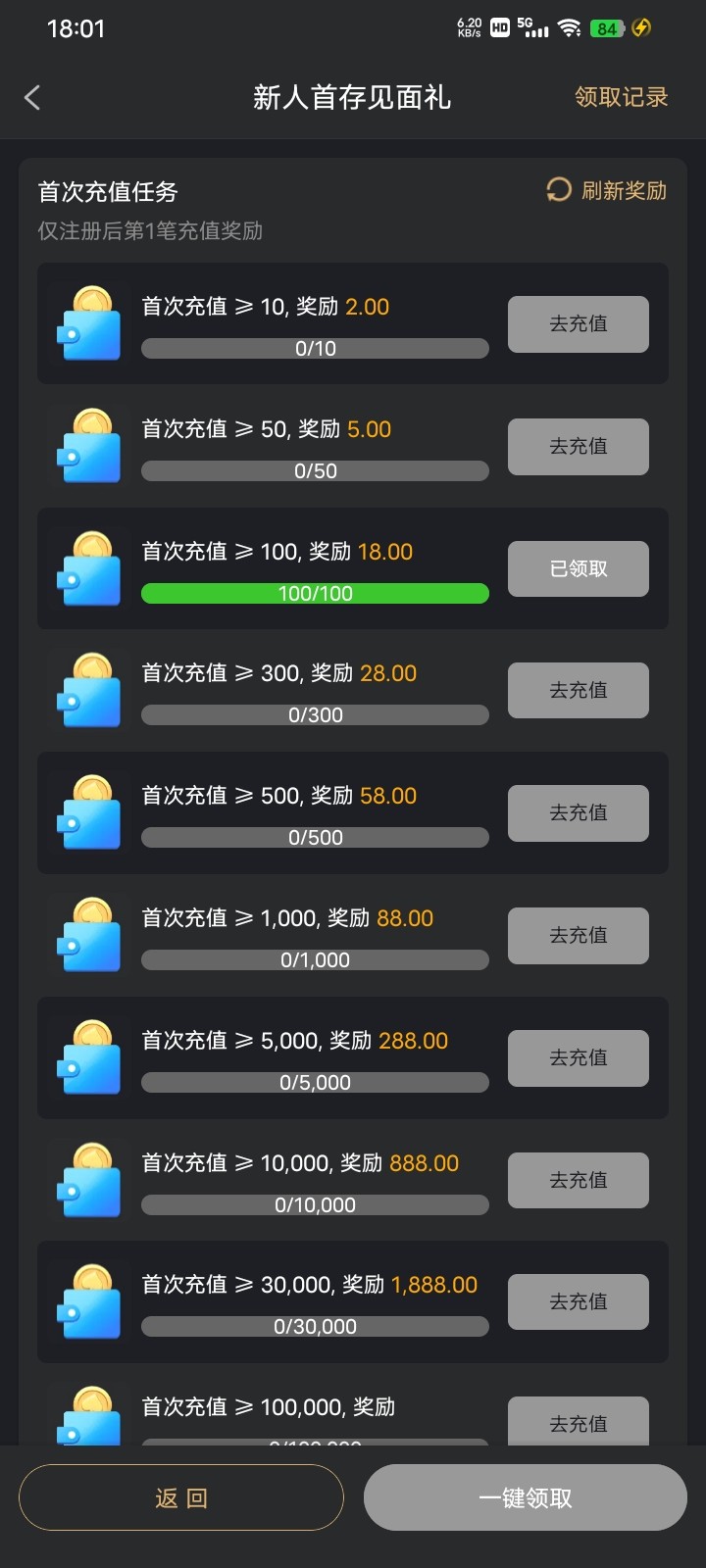
Task: Tap 去充值 for the ≥50 recharge task
Action: (x=578, y=446)
